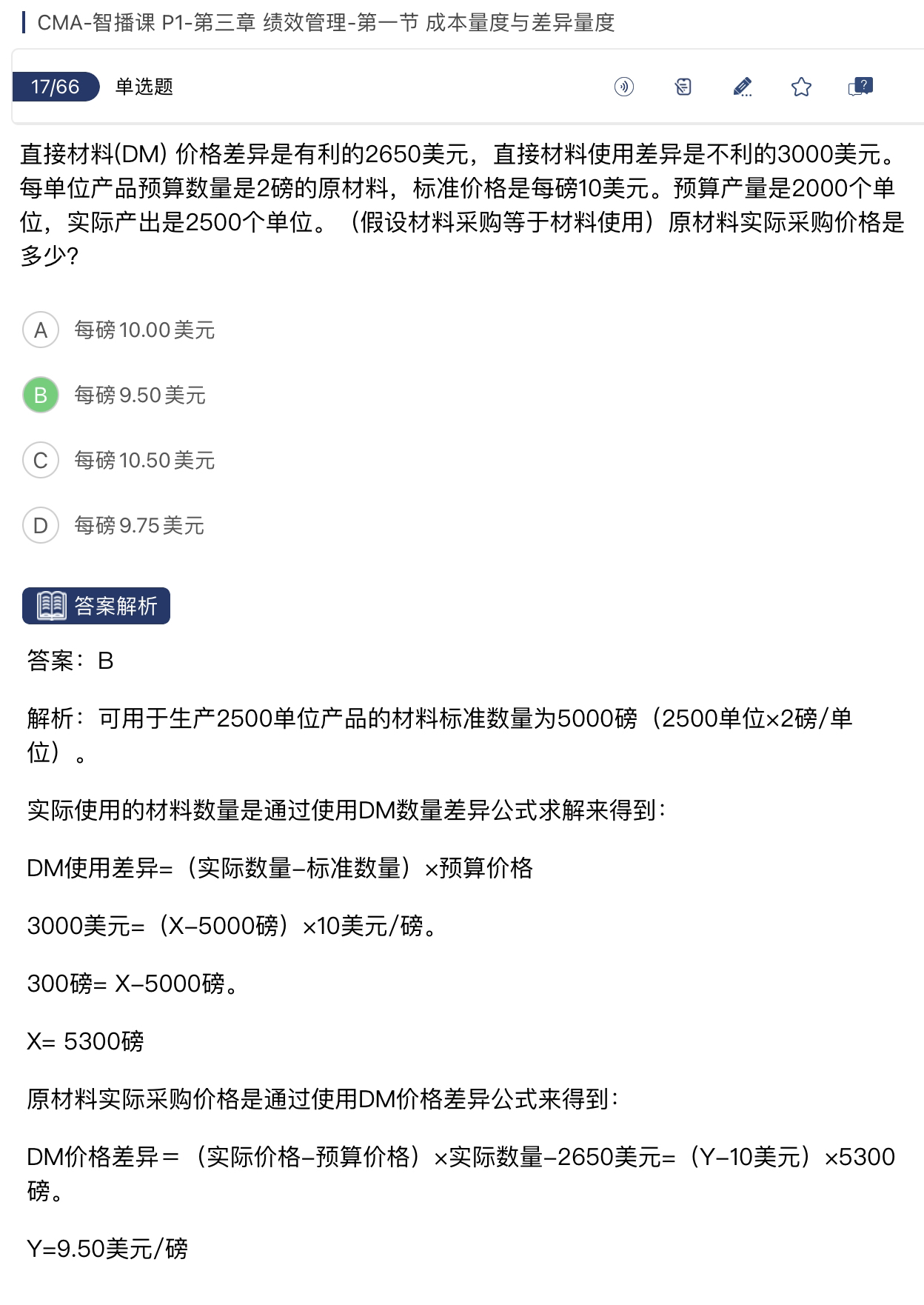924x1305 pixels.
Task: Choose option C 每磅10.50美元
Action: [41, 461]
